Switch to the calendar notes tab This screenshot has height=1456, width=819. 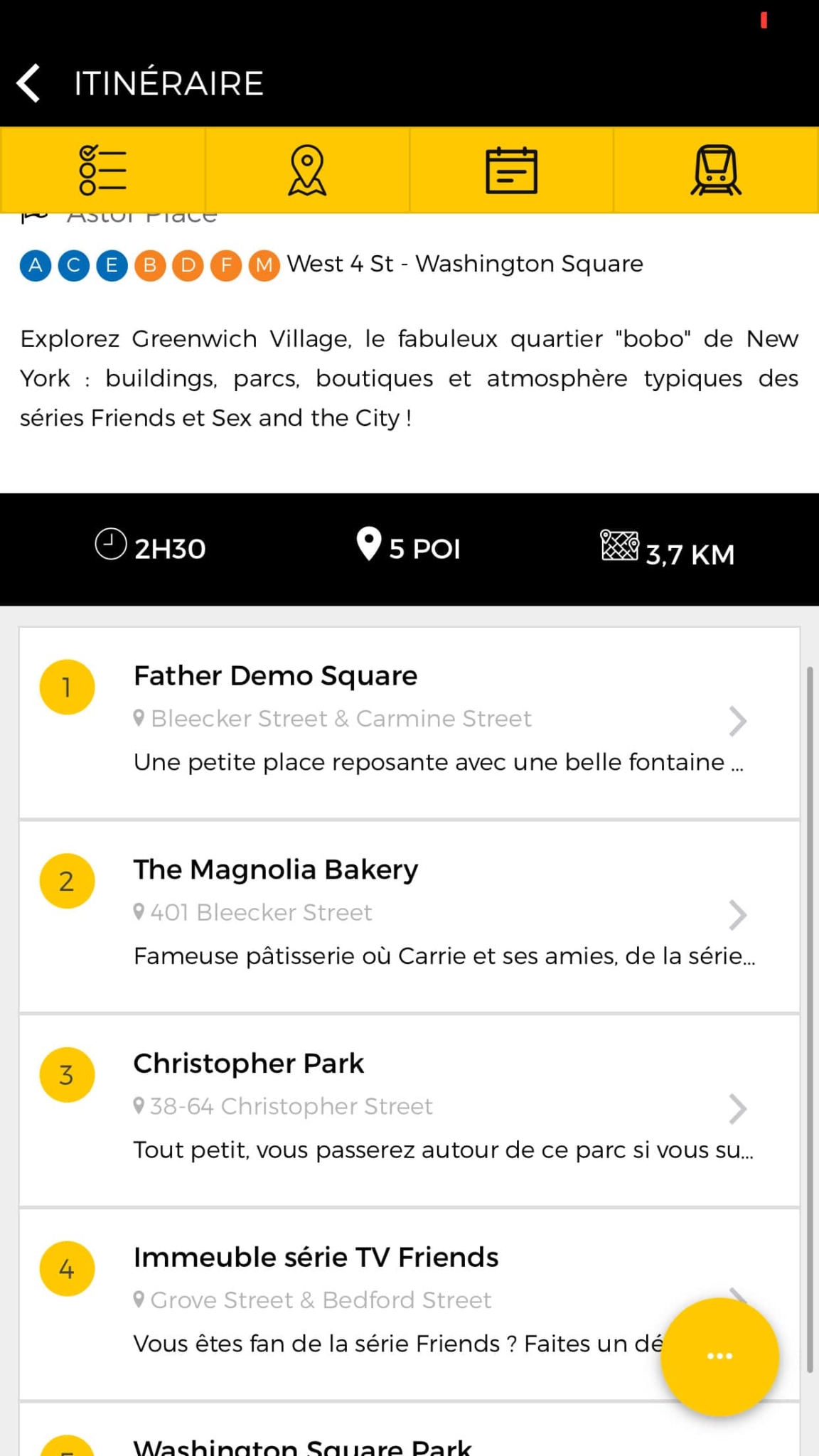click(x=511, y=170)
